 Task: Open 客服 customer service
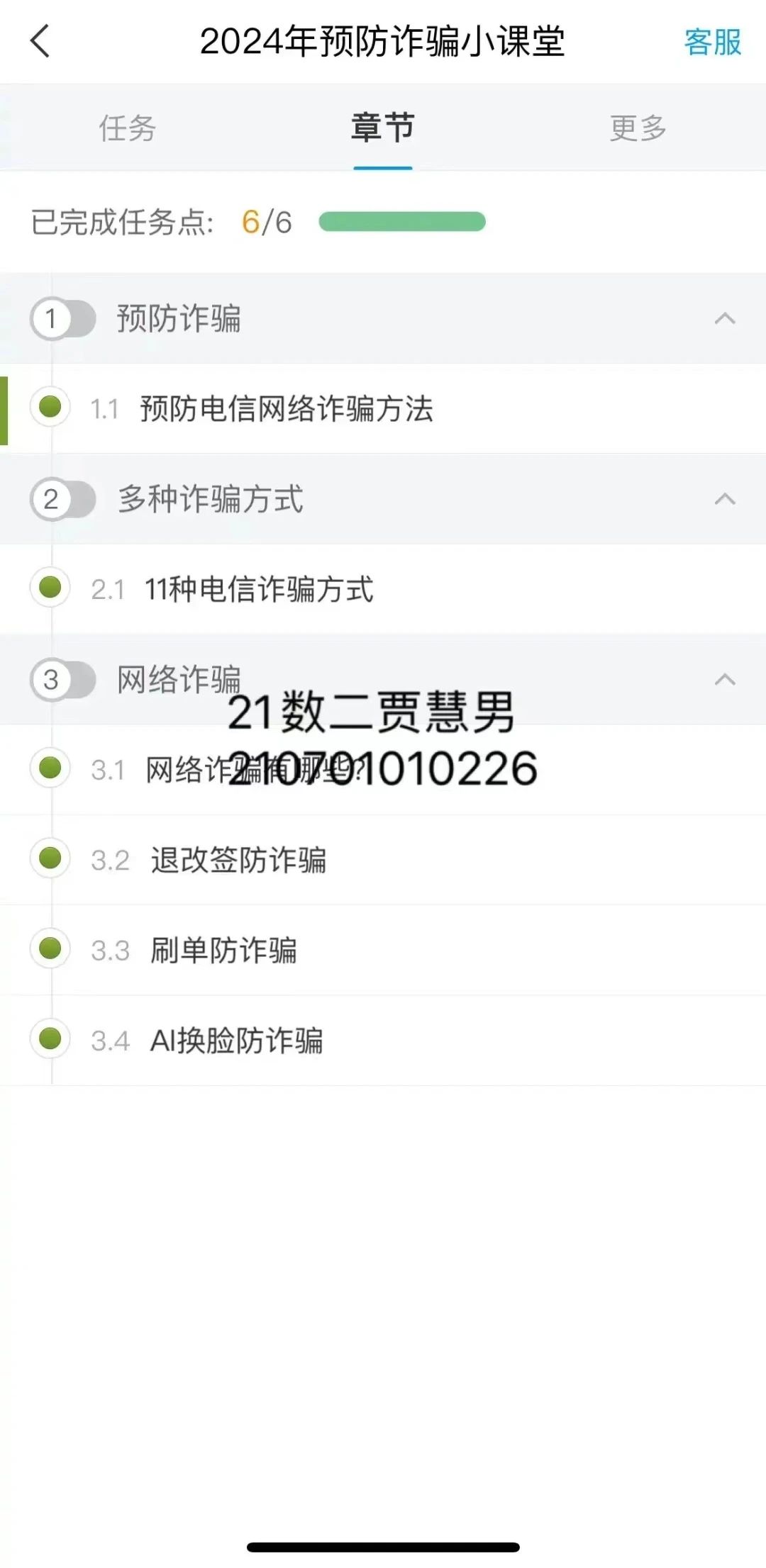(712, 42)
